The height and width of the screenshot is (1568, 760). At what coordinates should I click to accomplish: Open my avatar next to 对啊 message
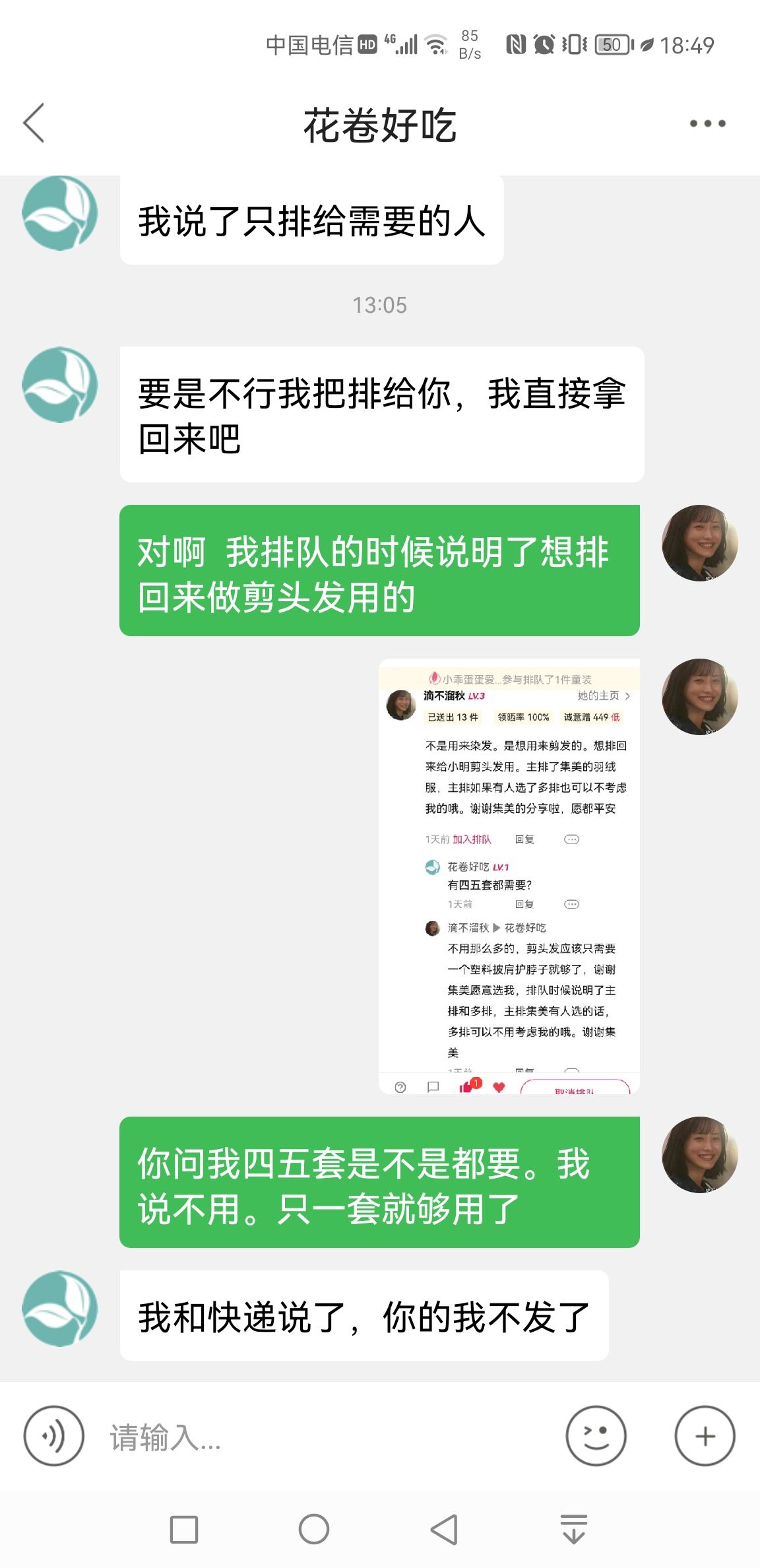coord(699,543)
